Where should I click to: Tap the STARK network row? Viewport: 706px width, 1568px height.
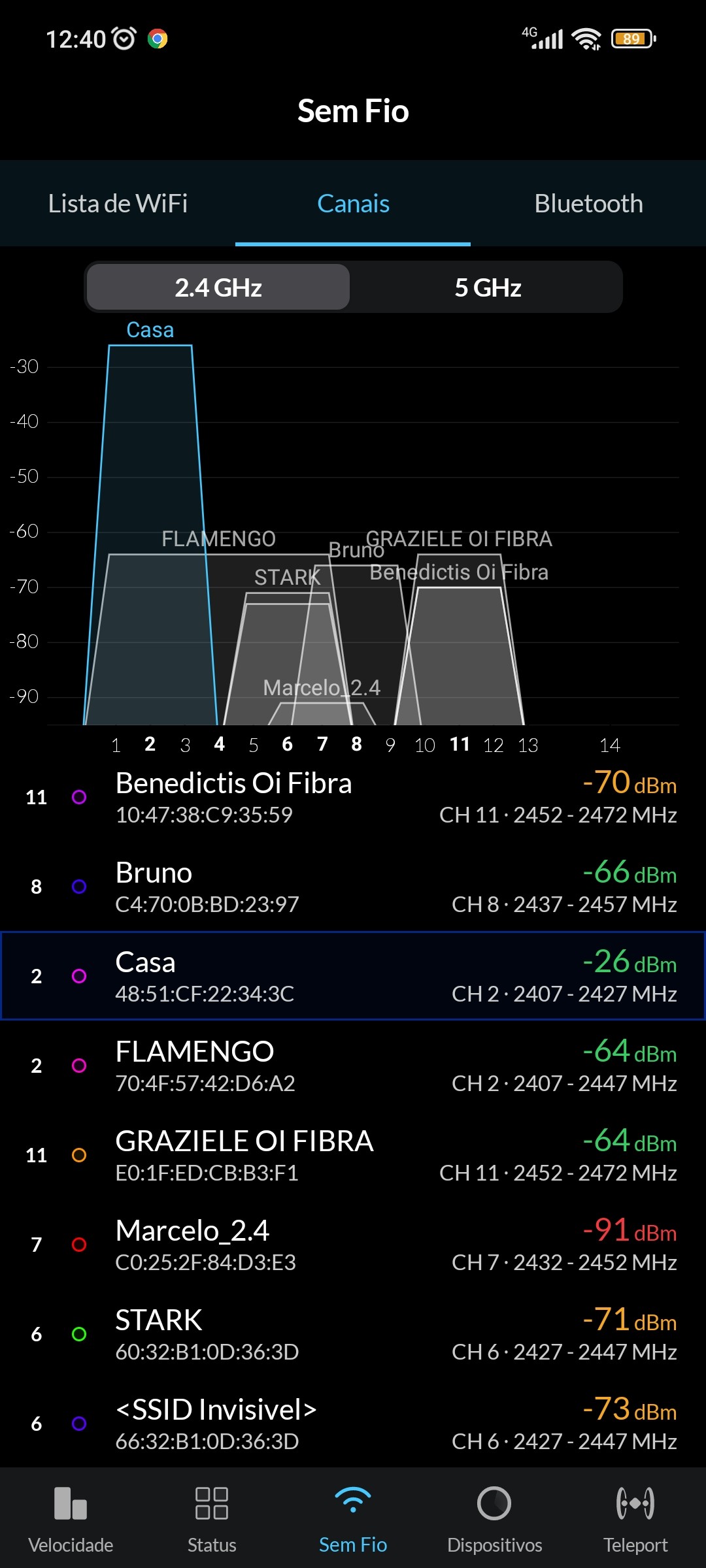point(353,1334)
